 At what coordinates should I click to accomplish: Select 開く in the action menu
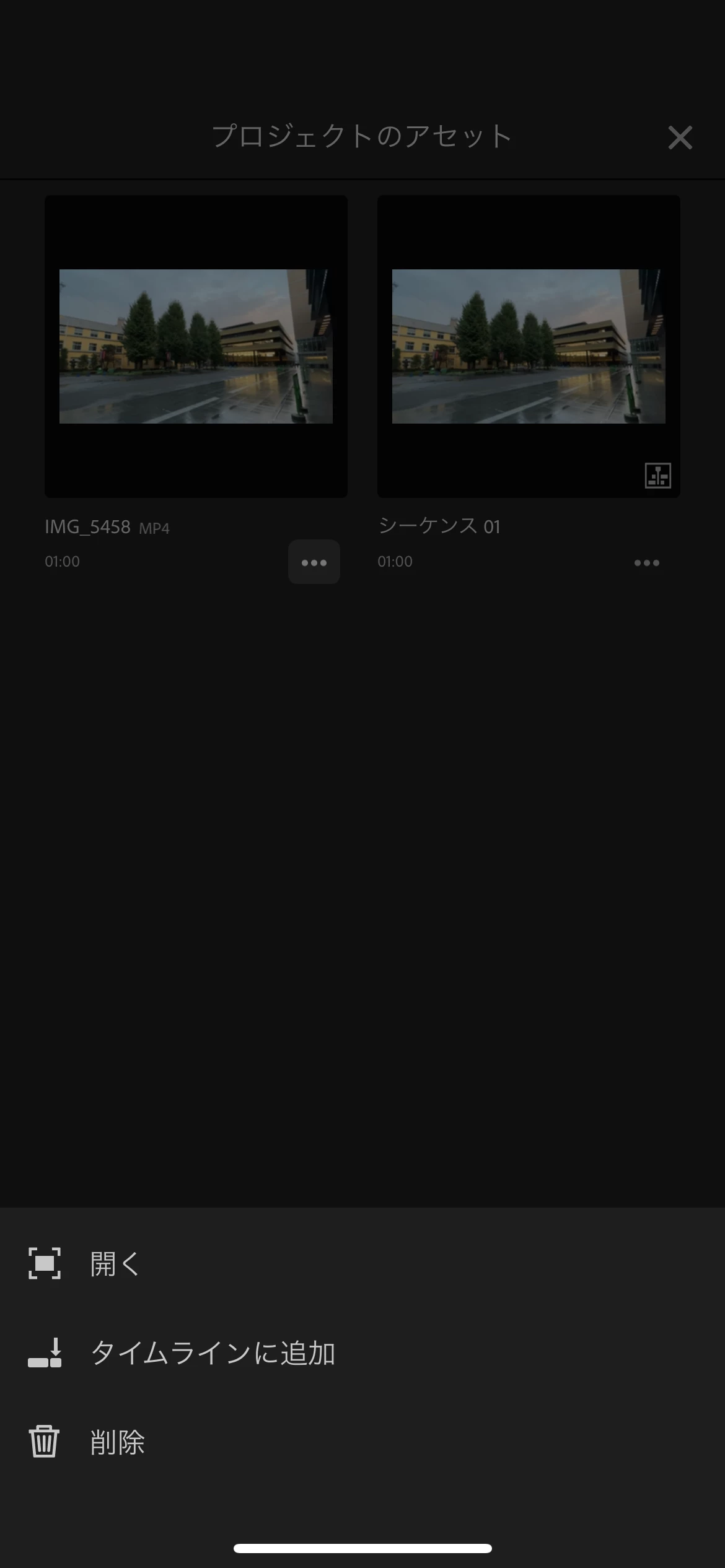[x=115, y=1263]
